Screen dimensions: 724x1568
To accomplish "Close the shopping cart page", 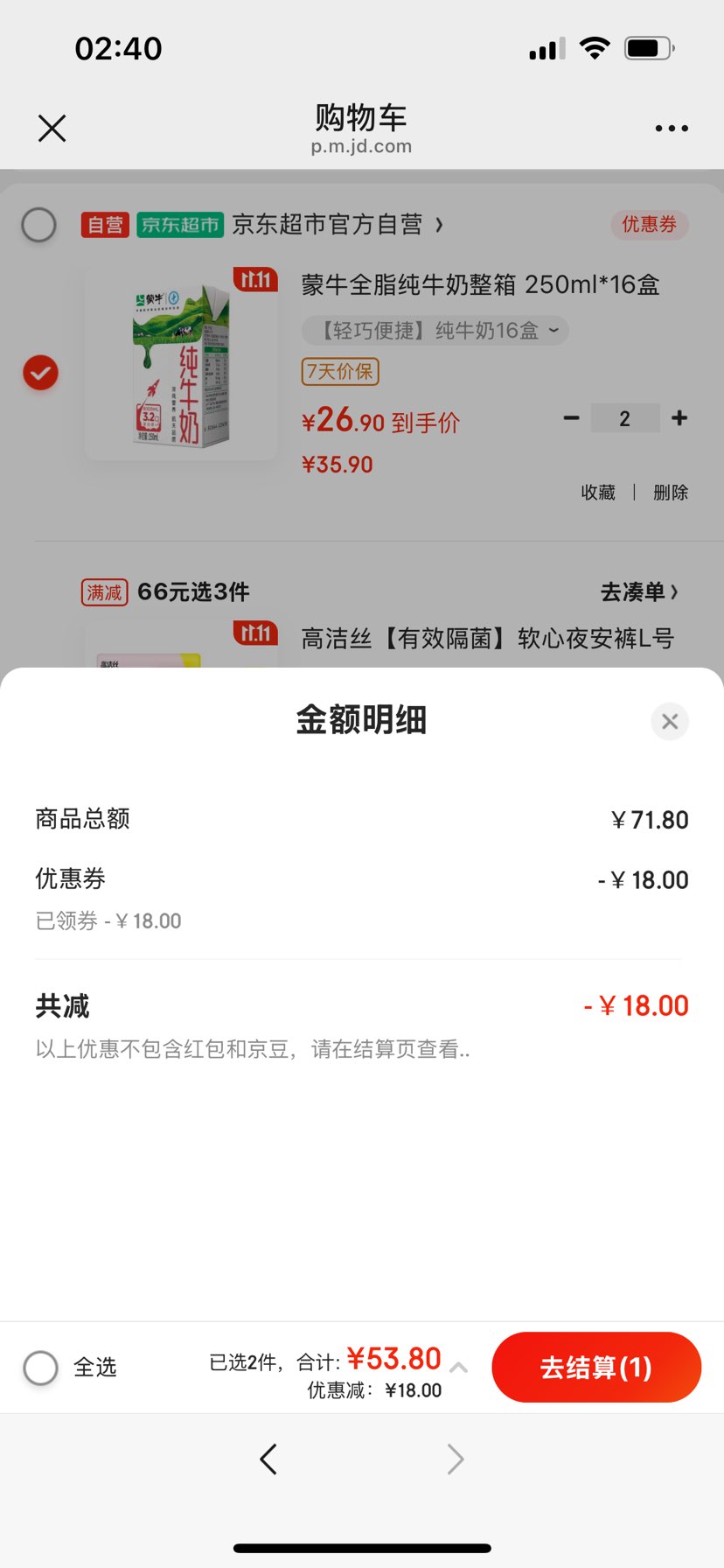I will point(52,128).
